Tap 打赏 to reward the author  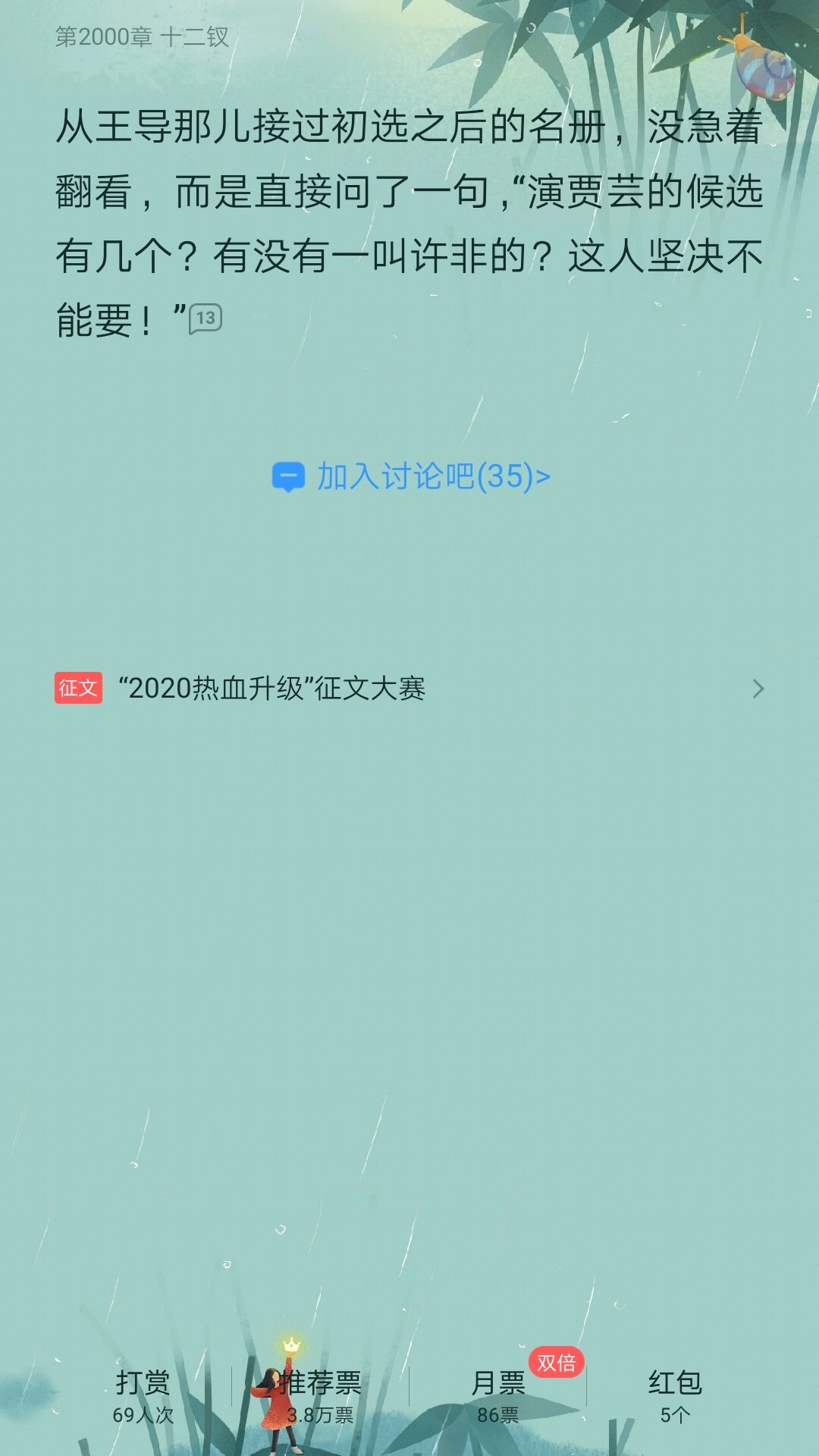tap(143, 1395)
